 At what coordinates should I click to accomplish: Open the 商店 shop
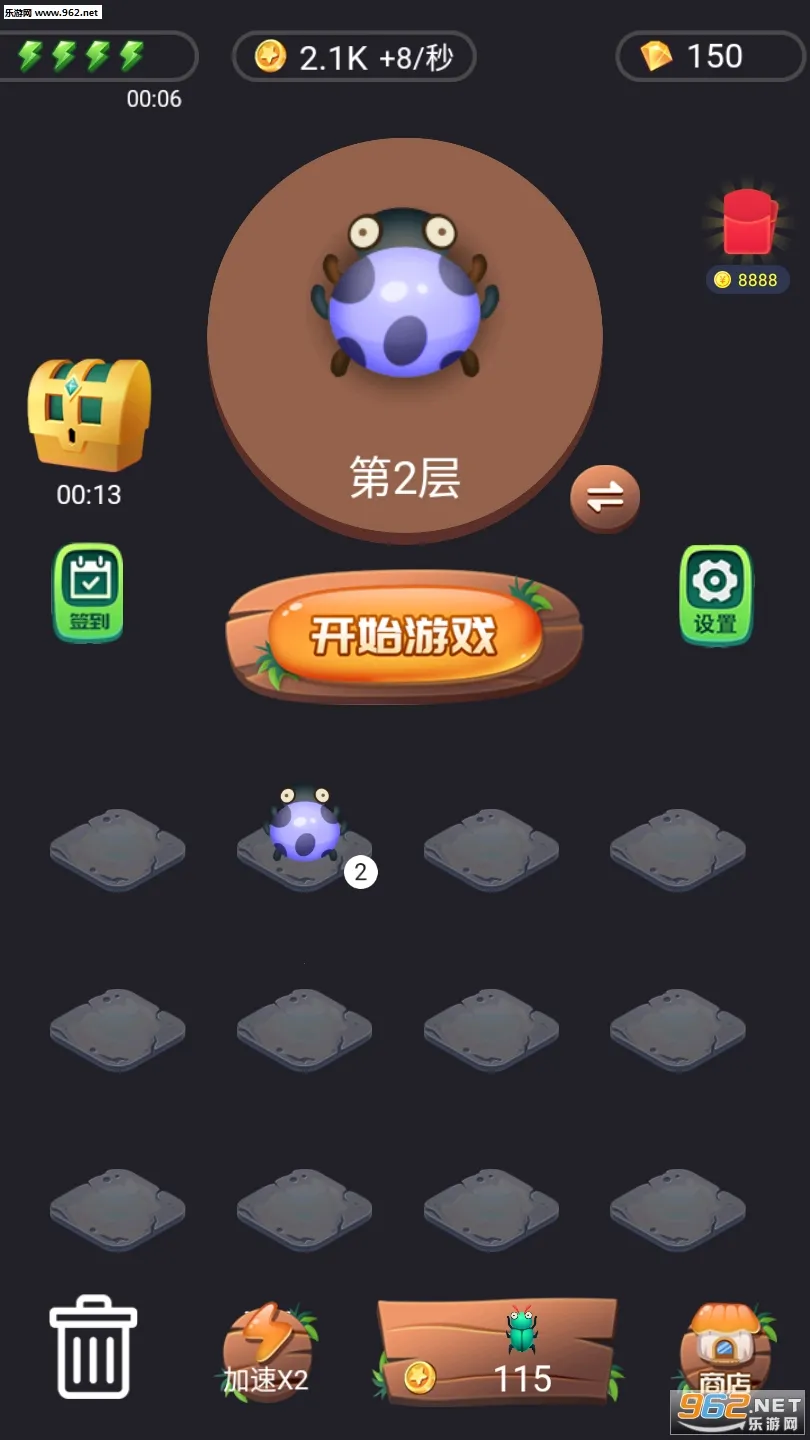tap(724, 1350)
